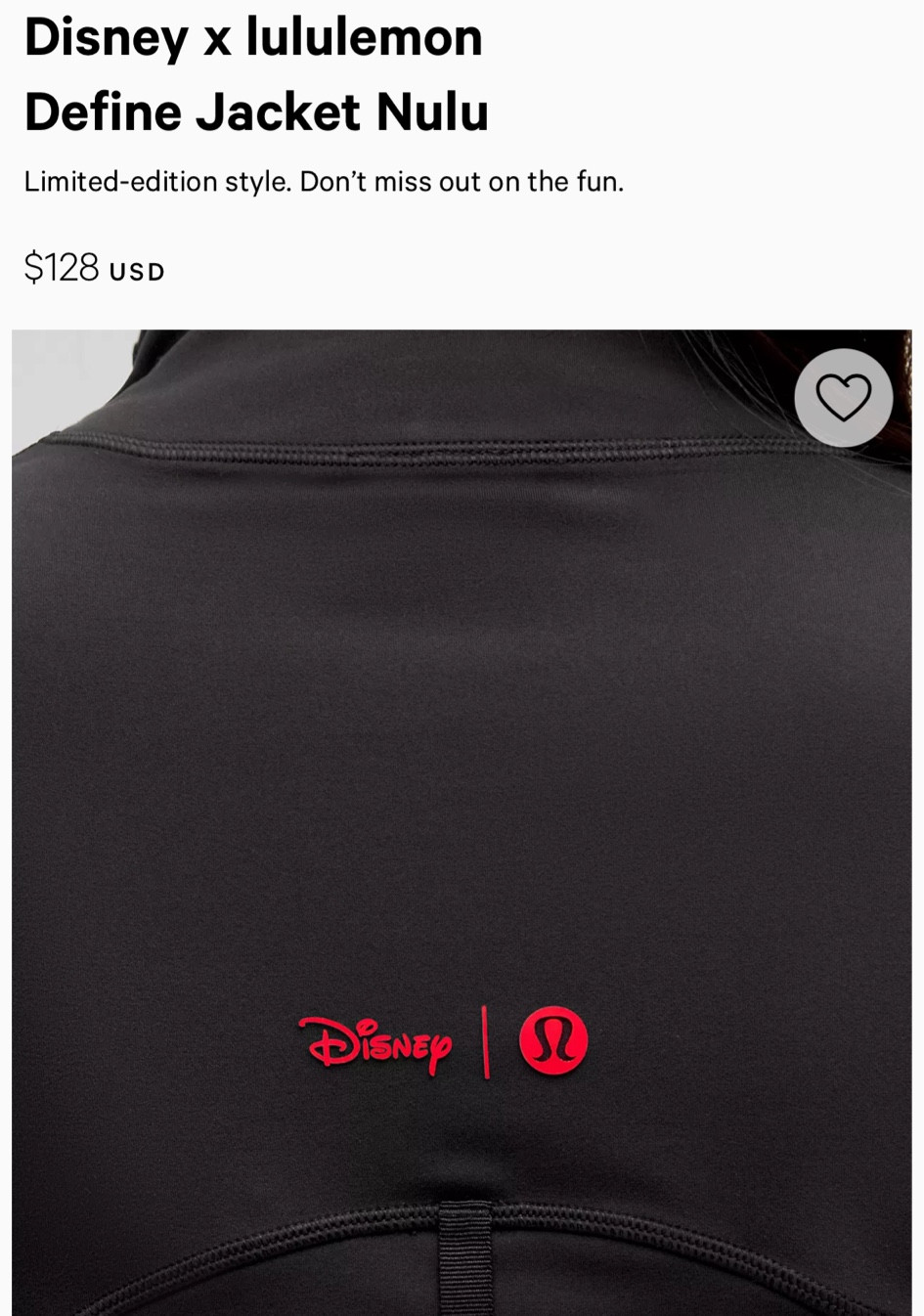Image resolution: width=924 pixels, height=1316 pixels.
Task: Open the product image in full view
Action: [x=462, y=782]
